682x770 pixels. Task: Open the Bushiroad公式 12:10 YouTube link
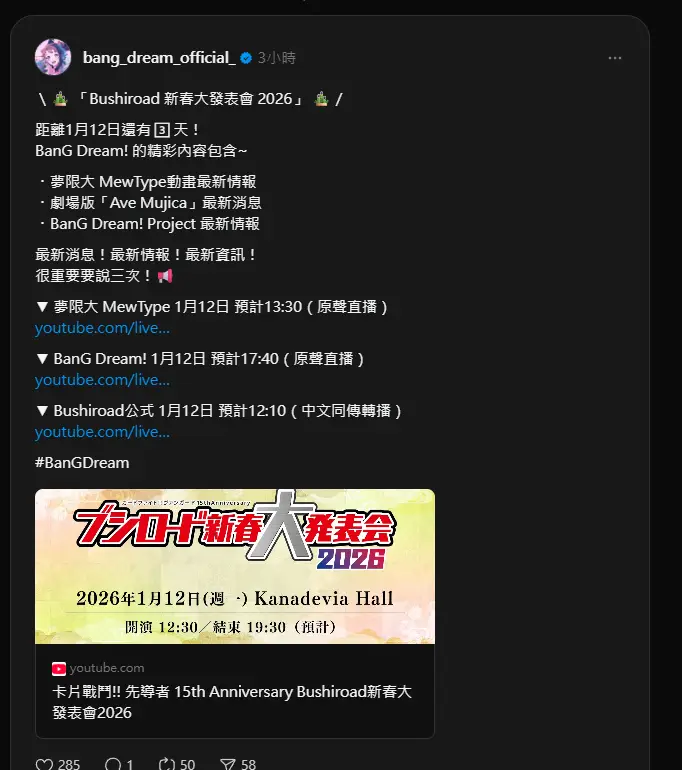pyautogui.click(x=102, y=432)
